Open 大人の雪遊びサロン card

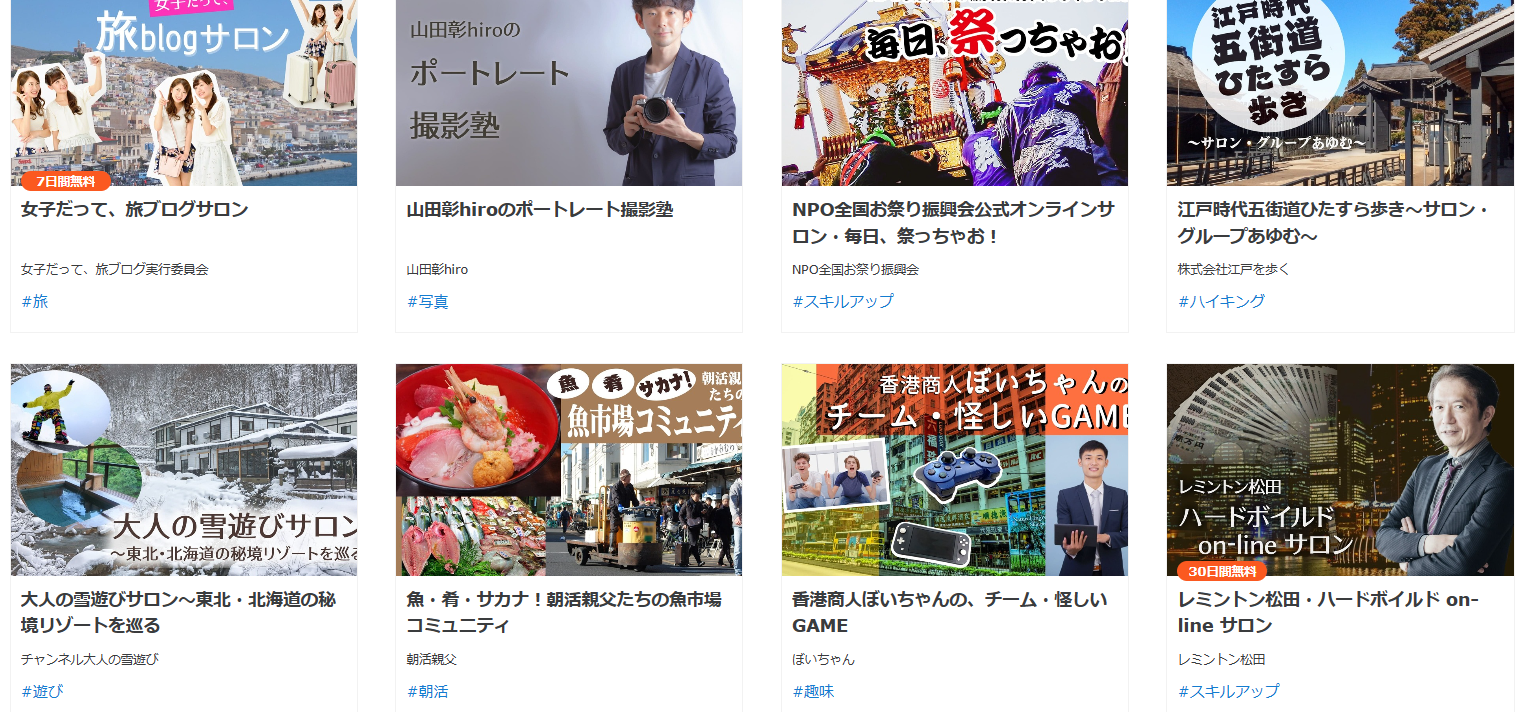pyautogui.click(x=178, y=612)
